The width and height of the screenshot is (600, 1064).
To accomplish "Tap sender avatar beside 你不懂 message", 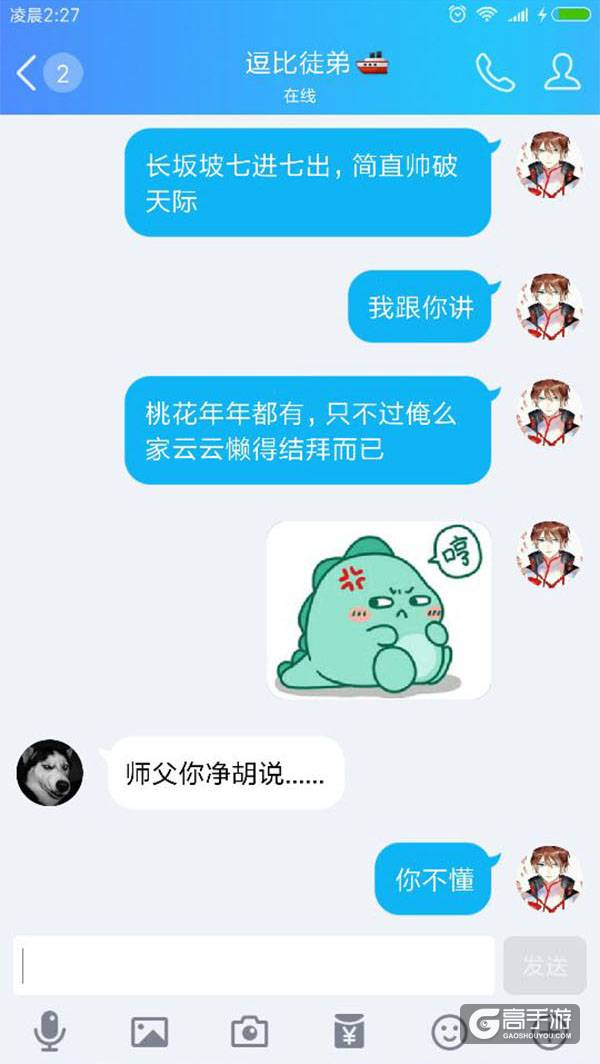I will pyautogui.click(x=549, y=878).
